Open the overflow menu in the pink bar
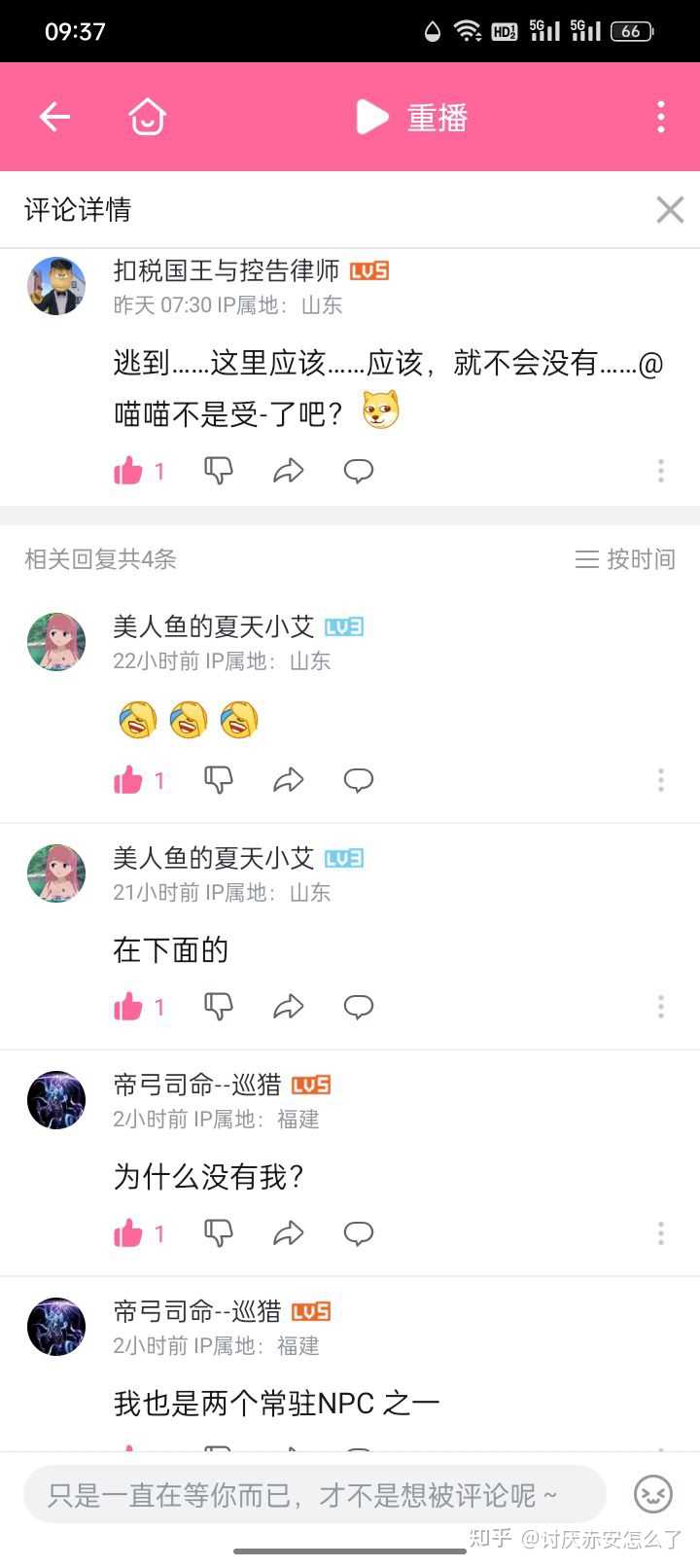The image size is (700, 1568). 661,118
